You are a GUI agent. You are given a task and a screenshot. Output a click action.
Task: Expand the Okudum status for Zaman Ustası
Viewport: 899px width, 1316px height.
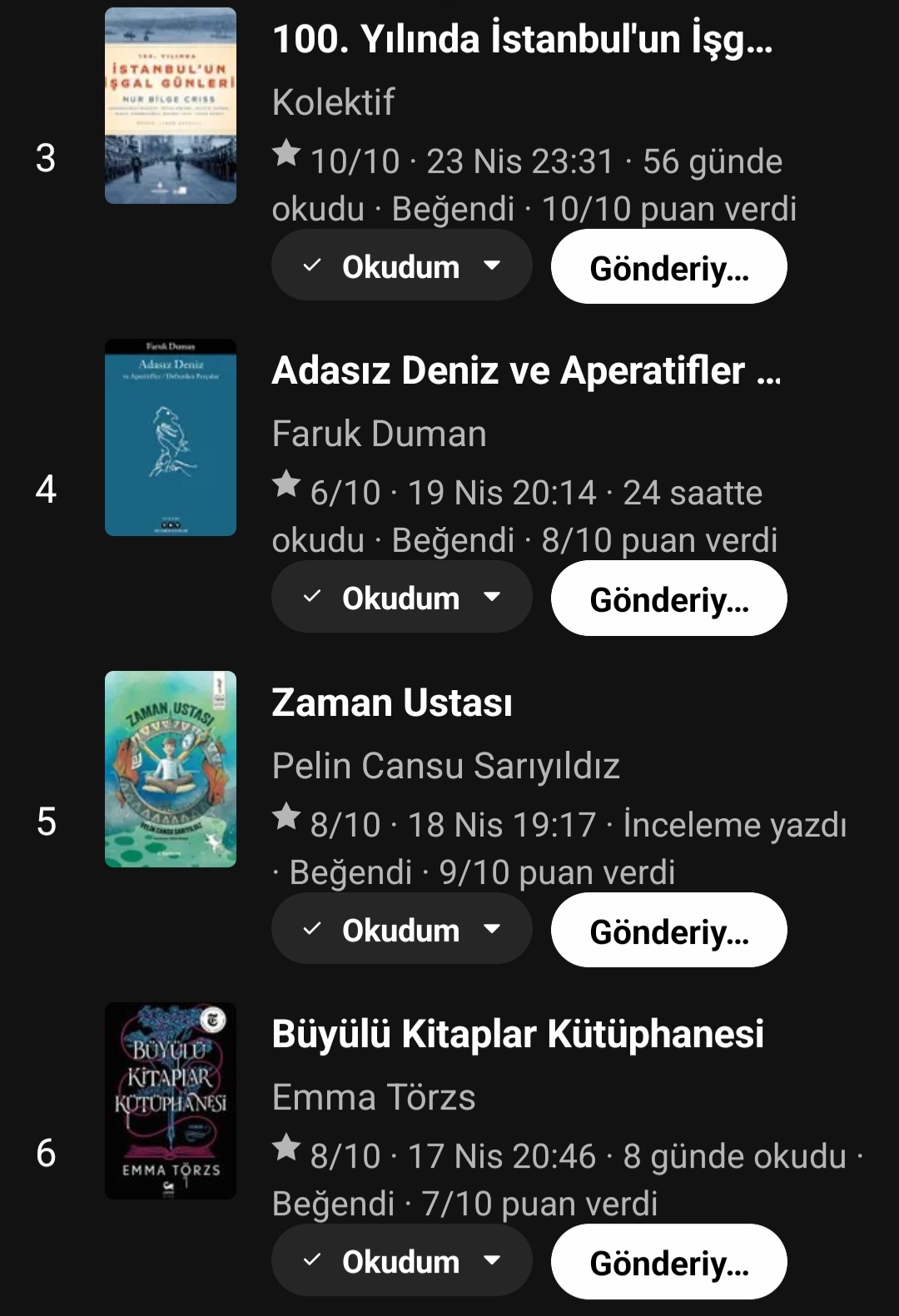tap(401, 930)
